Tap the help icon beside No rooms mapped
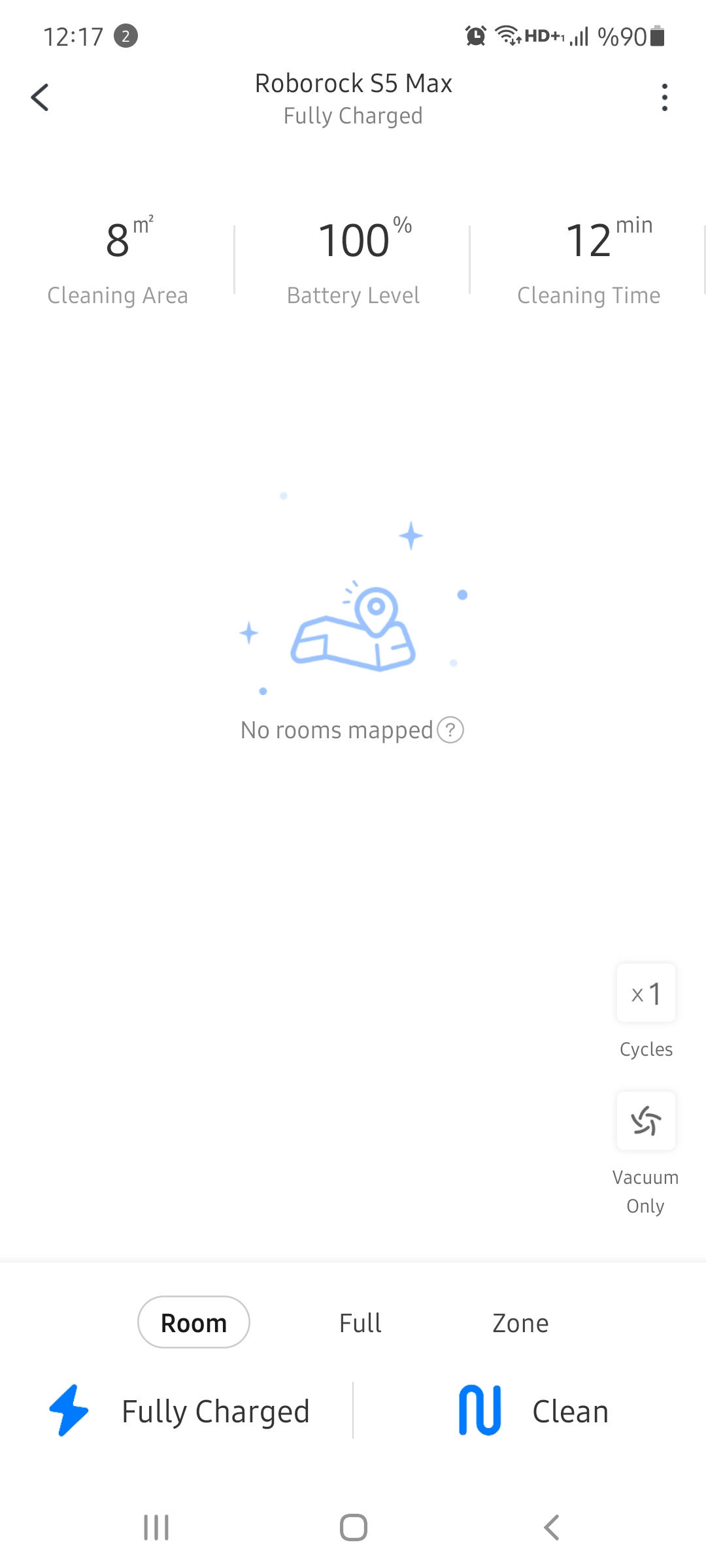The image size is (706, 1568). tap(450, 730)
